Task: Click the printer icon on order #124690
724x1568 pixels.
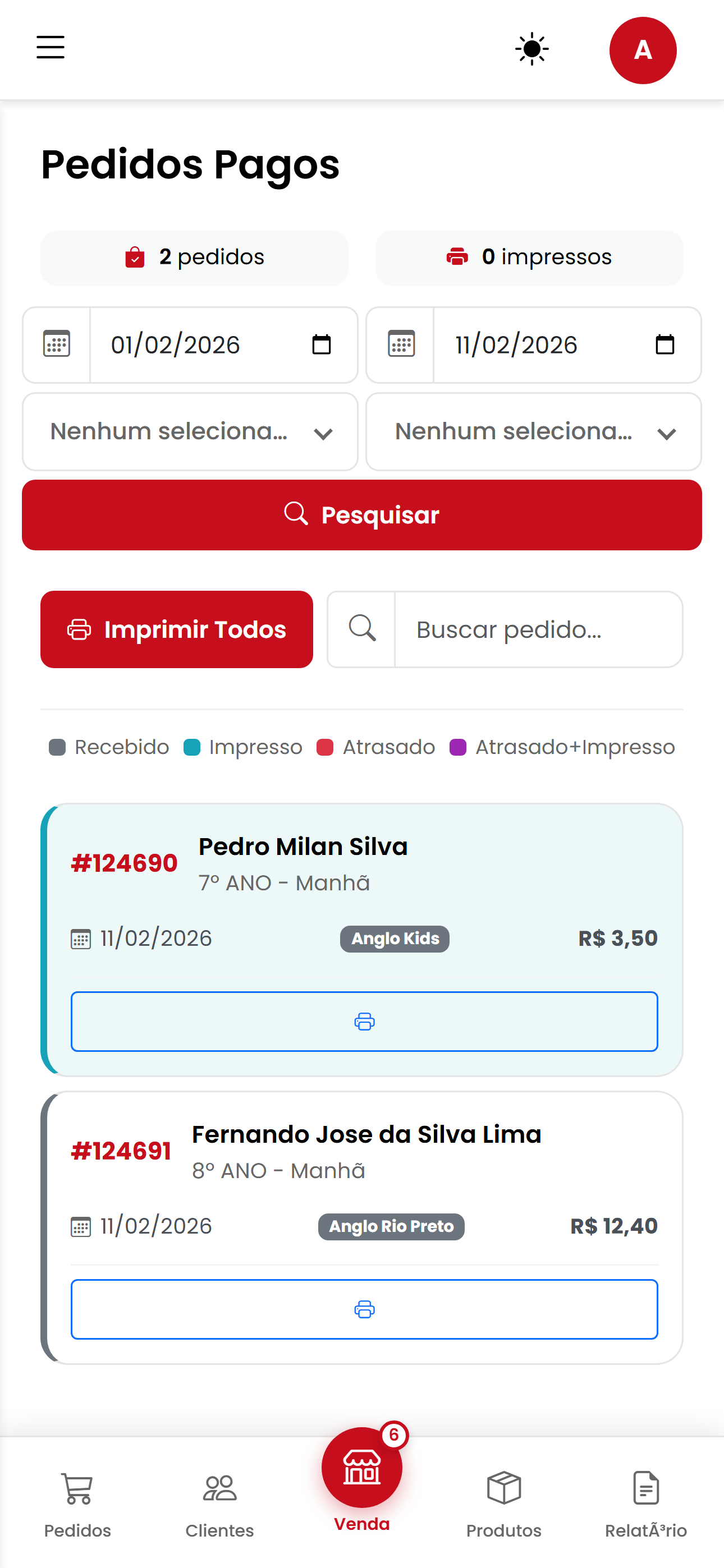Action: point(364,1022)
